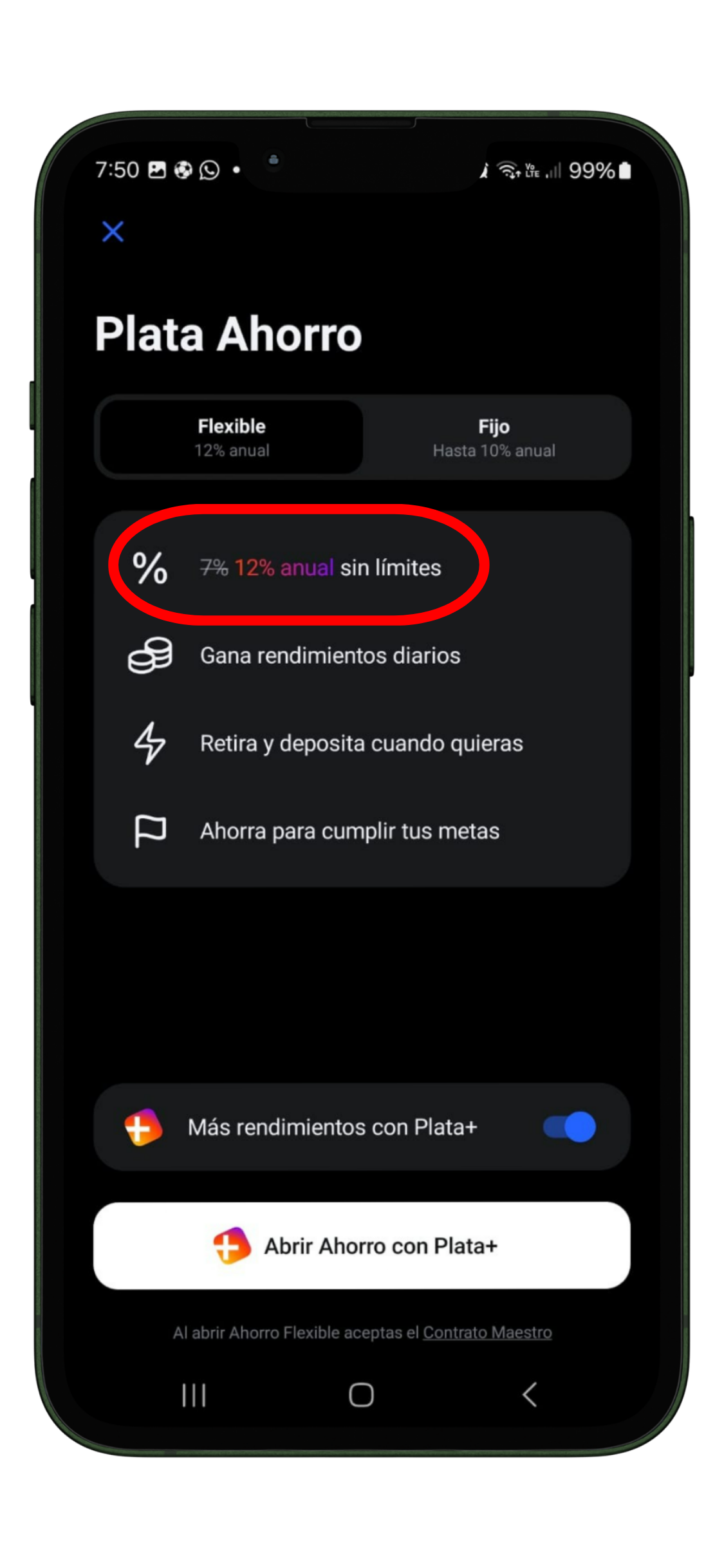Tap the home navigation button

[360, 1394]
